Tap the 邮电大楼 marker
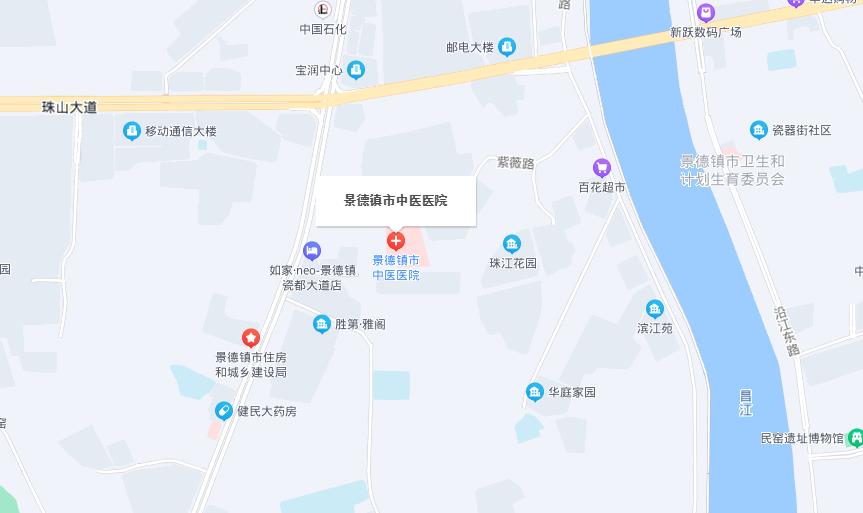Image resolution: width=863 pixels, height=513 pixels. [507, 46]
